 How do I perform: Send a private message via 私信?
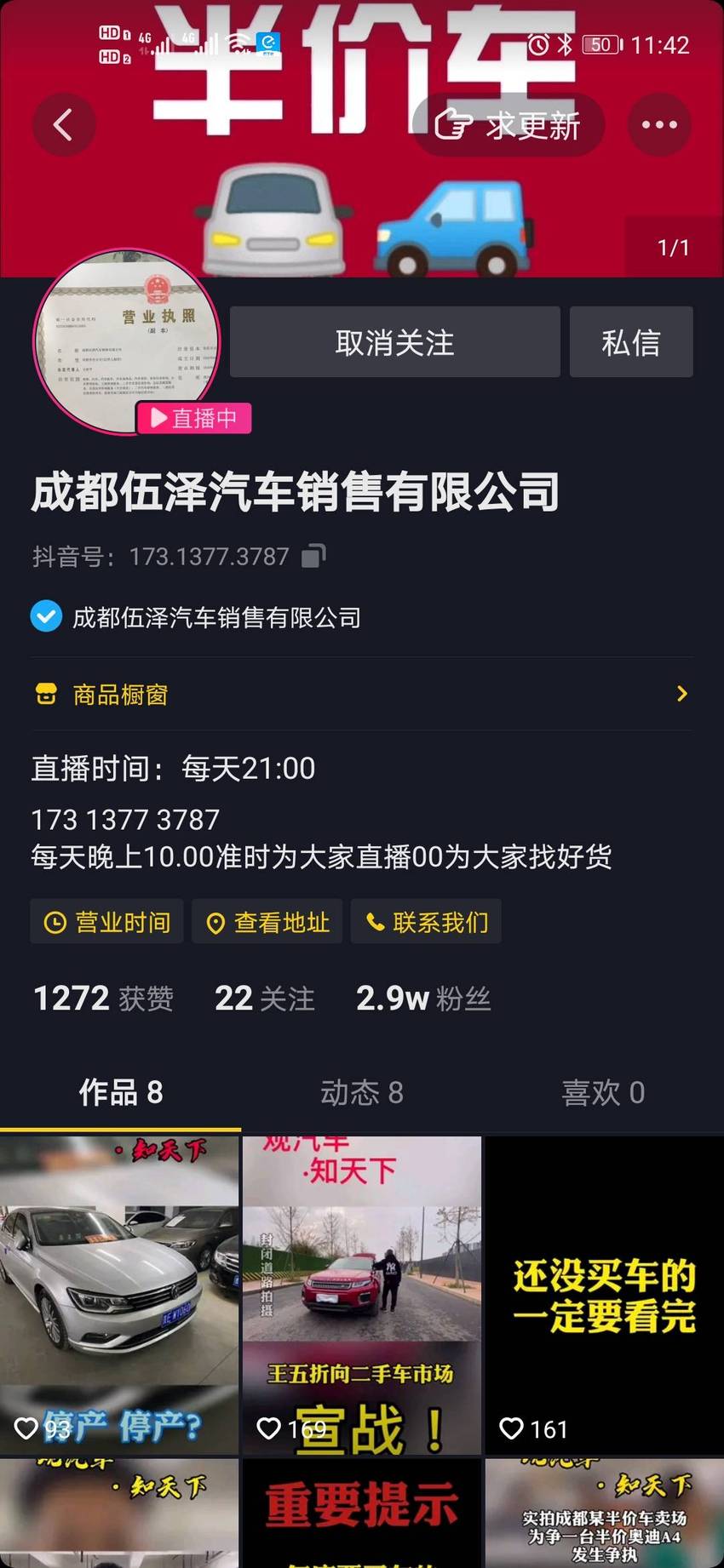[631, 342]
